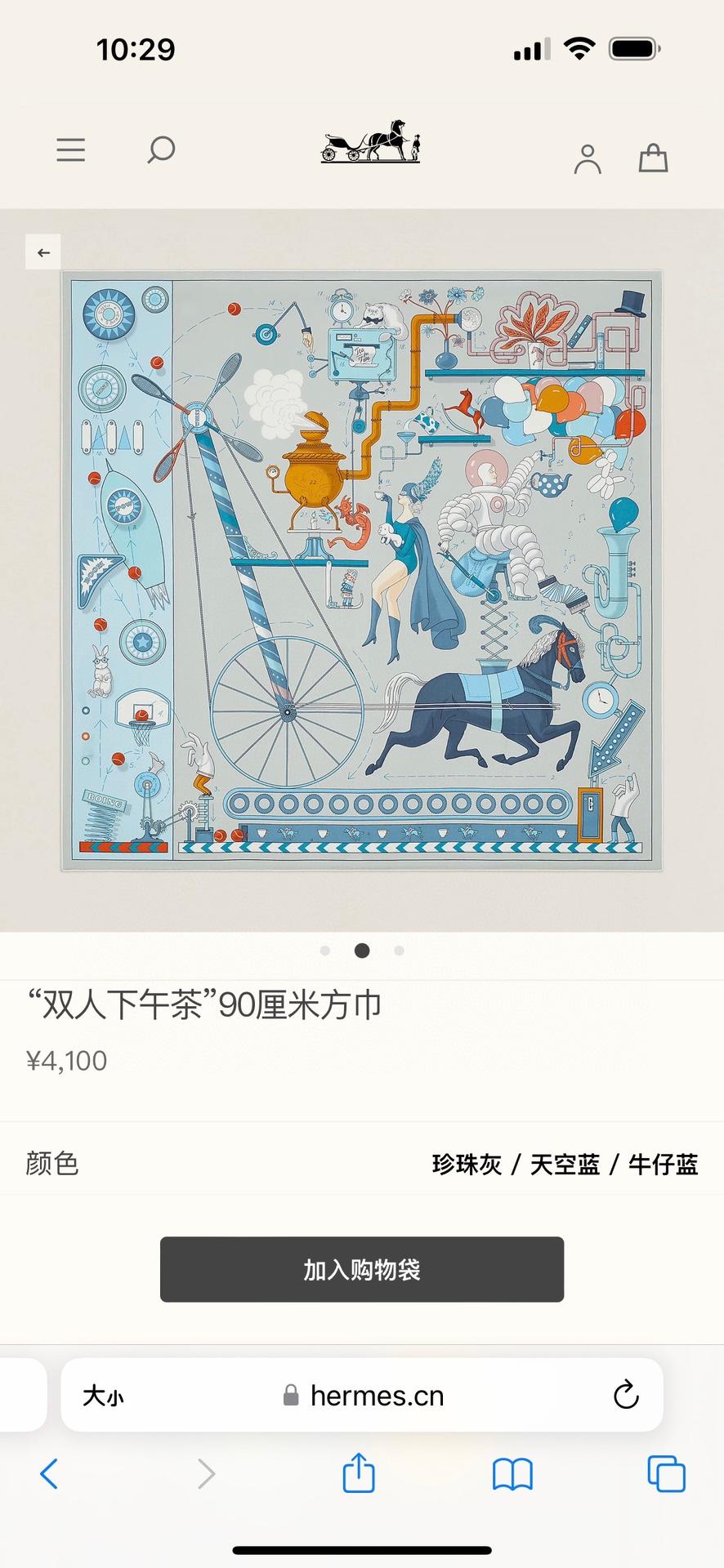Tap the back arrow on the image
Image resolution: width=724 pixels, height=1568 pixels.
tap(43, 252)
